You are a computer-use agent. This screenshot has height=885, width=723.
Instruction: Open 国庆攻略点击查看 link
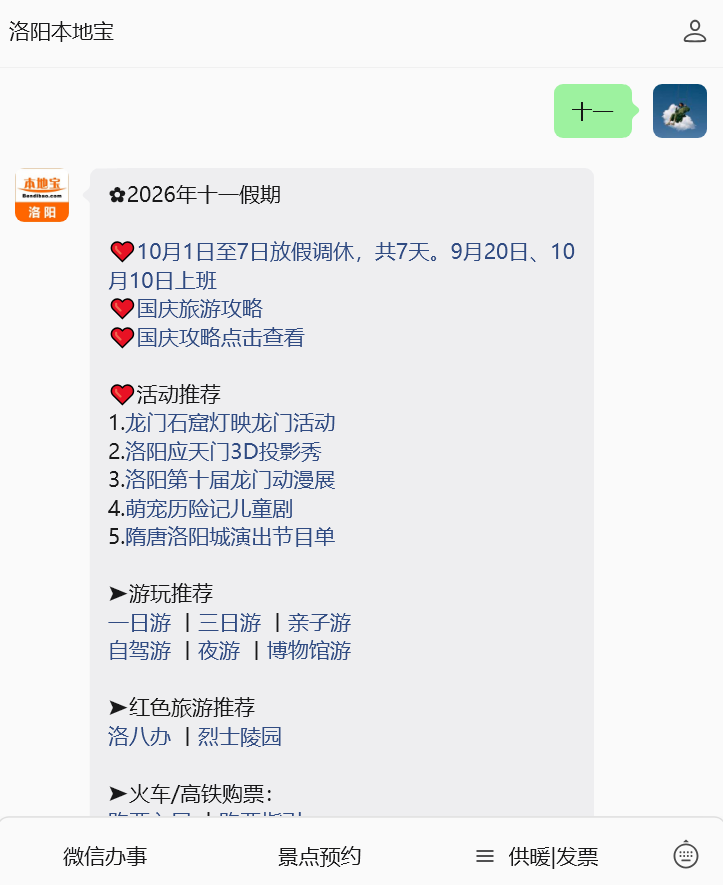(221, 338)
